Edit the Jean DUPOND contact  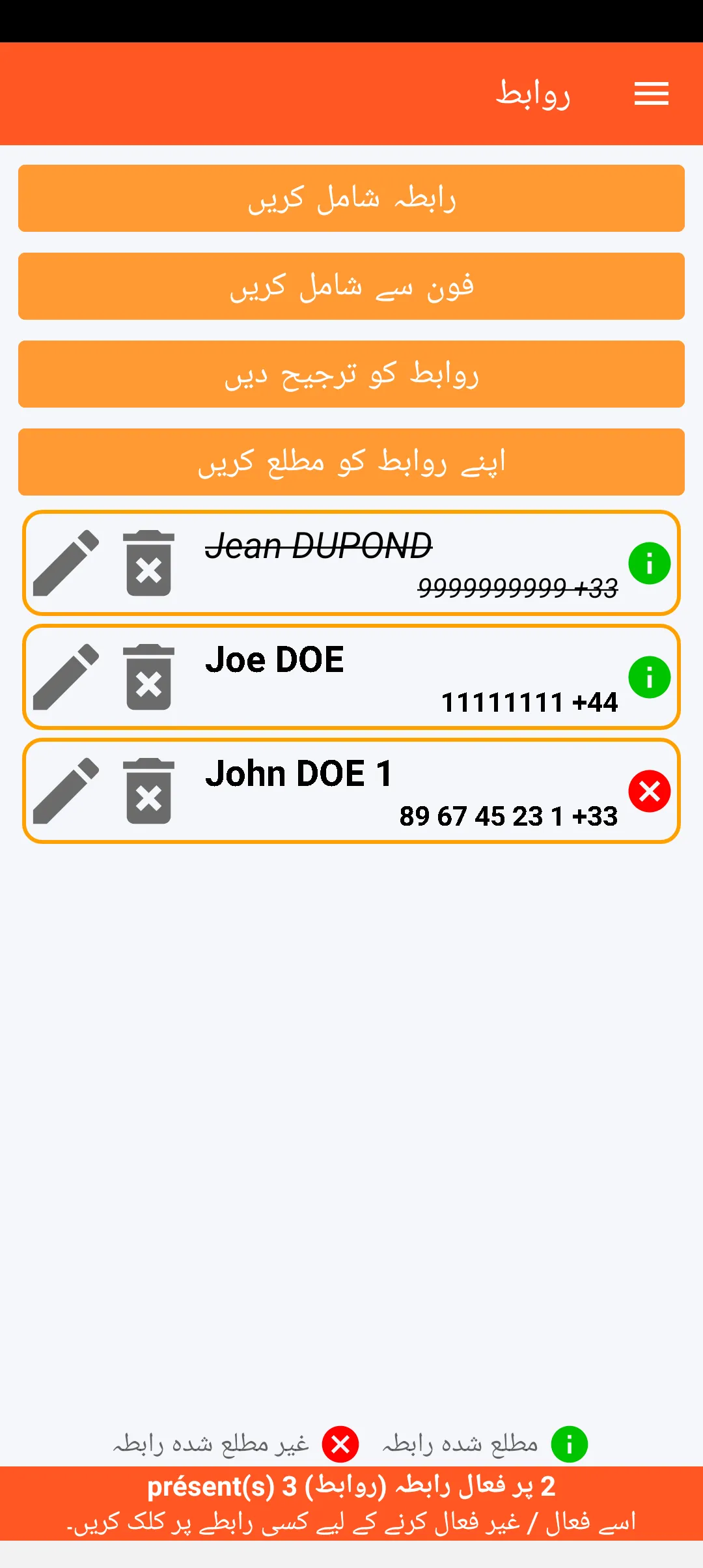coord(66,563)
